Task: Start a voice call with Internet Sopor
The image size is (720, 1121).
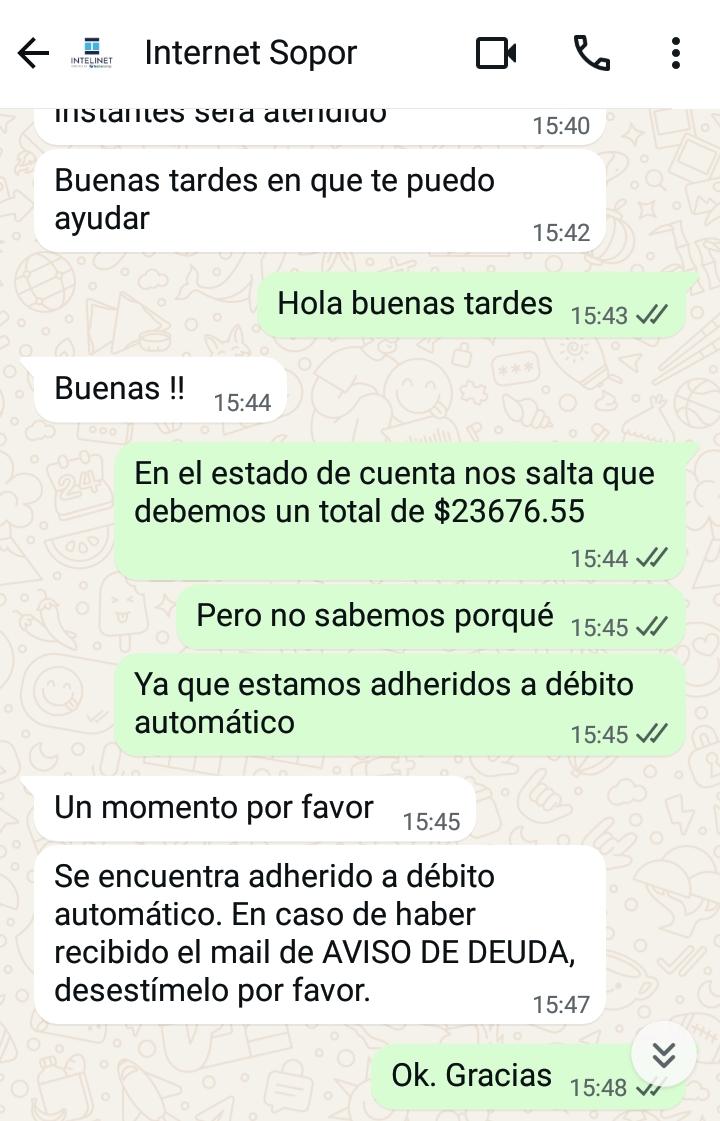Action: (591, 53)
